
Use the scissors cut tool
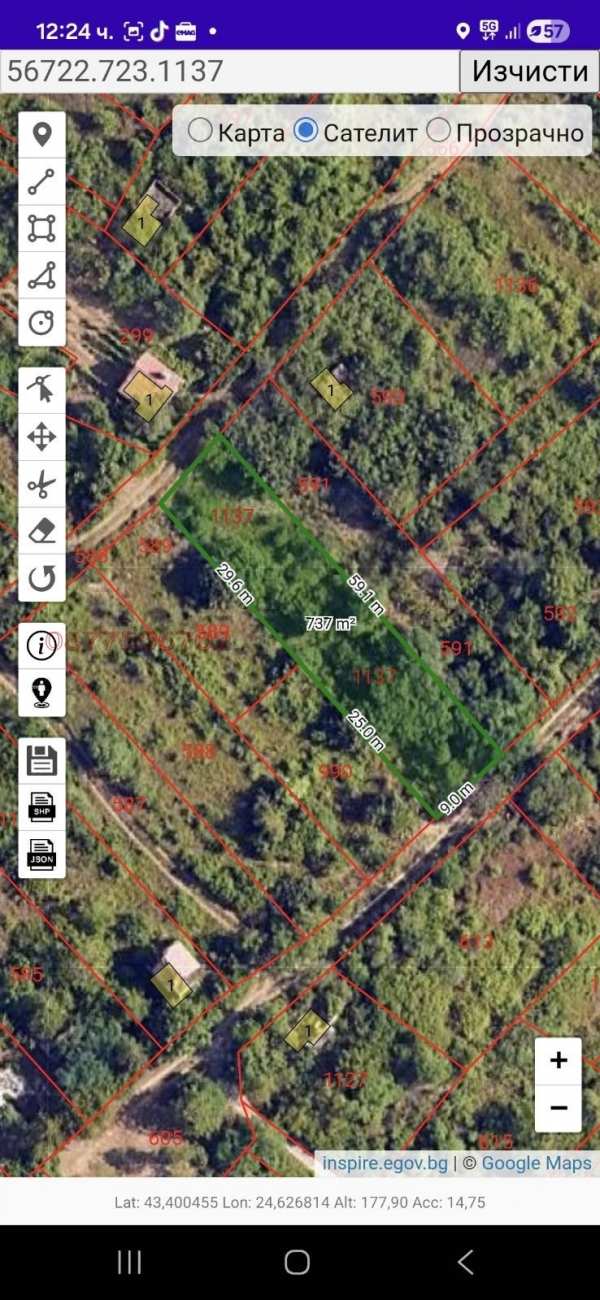coord(42,485)
